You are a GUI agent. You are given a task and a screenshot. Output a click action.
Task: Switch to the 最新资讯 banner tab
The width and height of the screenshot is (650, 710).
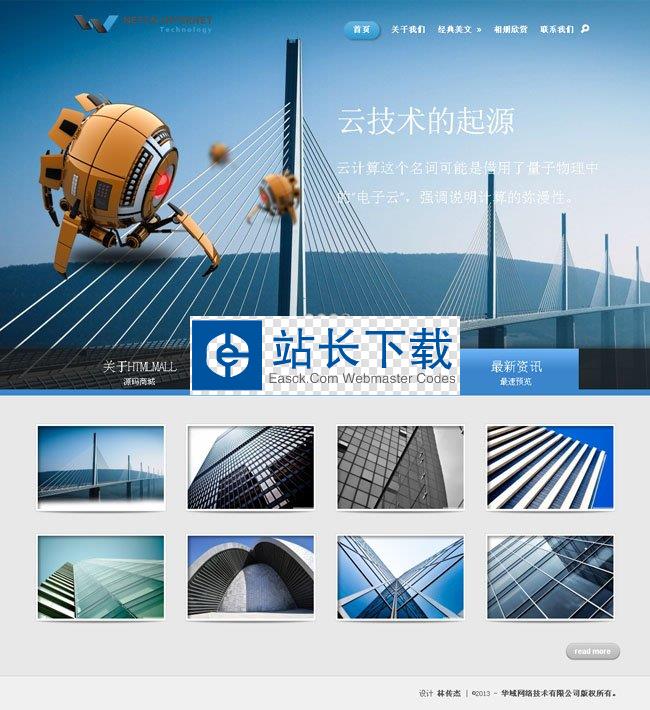pyautogui.click(x=516, y=371)
